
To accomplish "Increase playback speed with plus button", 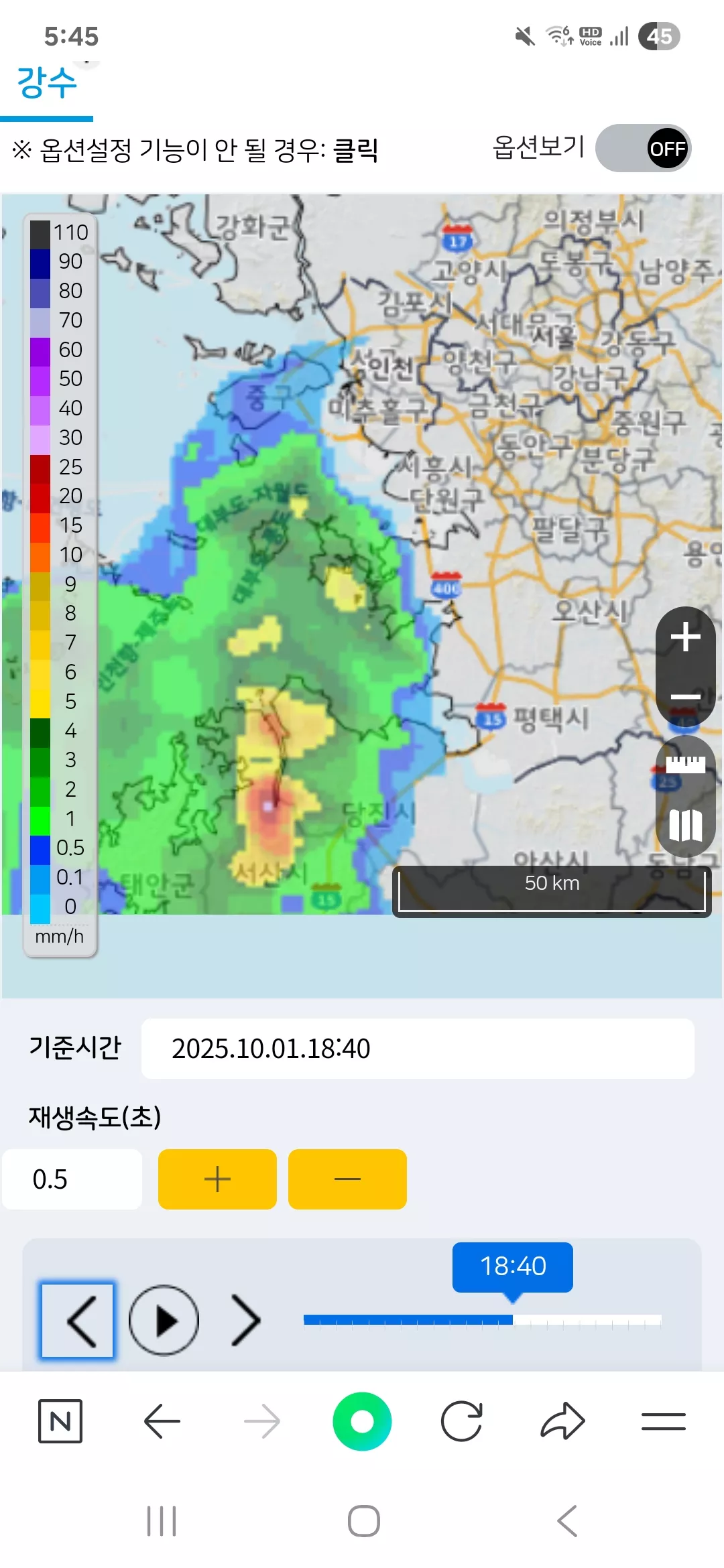I will pyautogui.click(x=217, y=1179).
